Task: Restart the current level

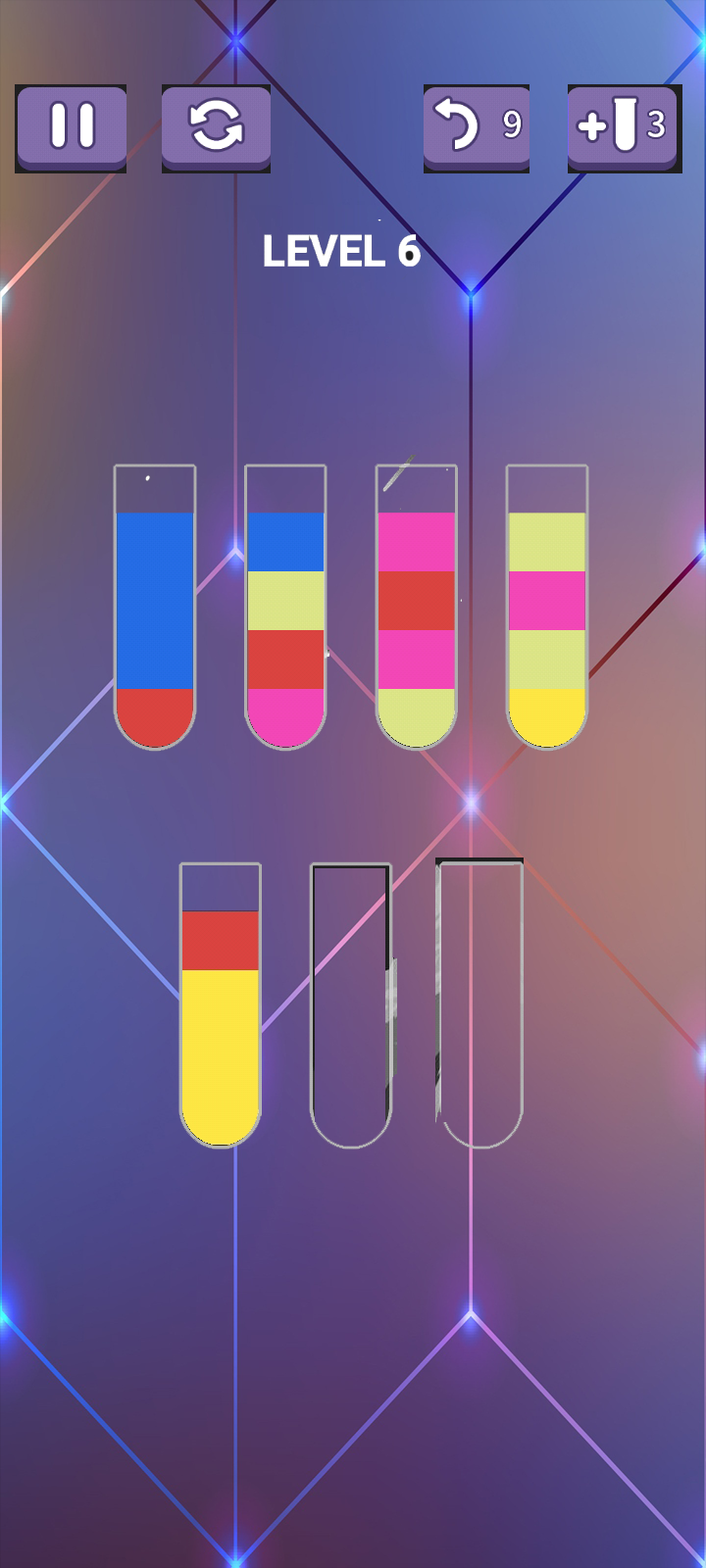Action: [216, 127]
